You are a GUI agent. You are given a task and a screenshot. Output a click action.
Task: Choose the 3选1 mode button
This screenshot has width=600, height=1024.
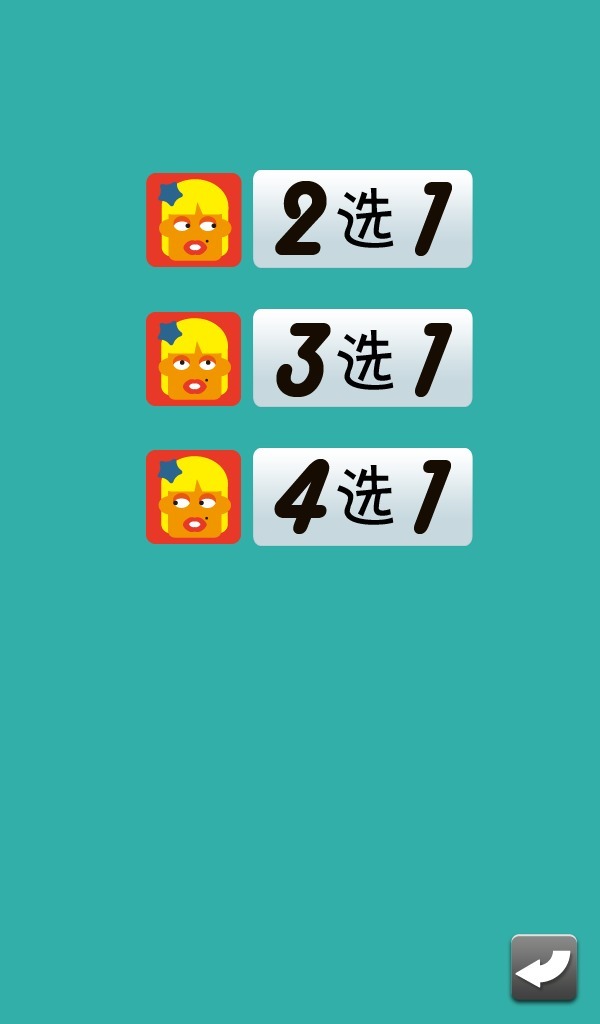pyautogui.click(x=362, y=358)
